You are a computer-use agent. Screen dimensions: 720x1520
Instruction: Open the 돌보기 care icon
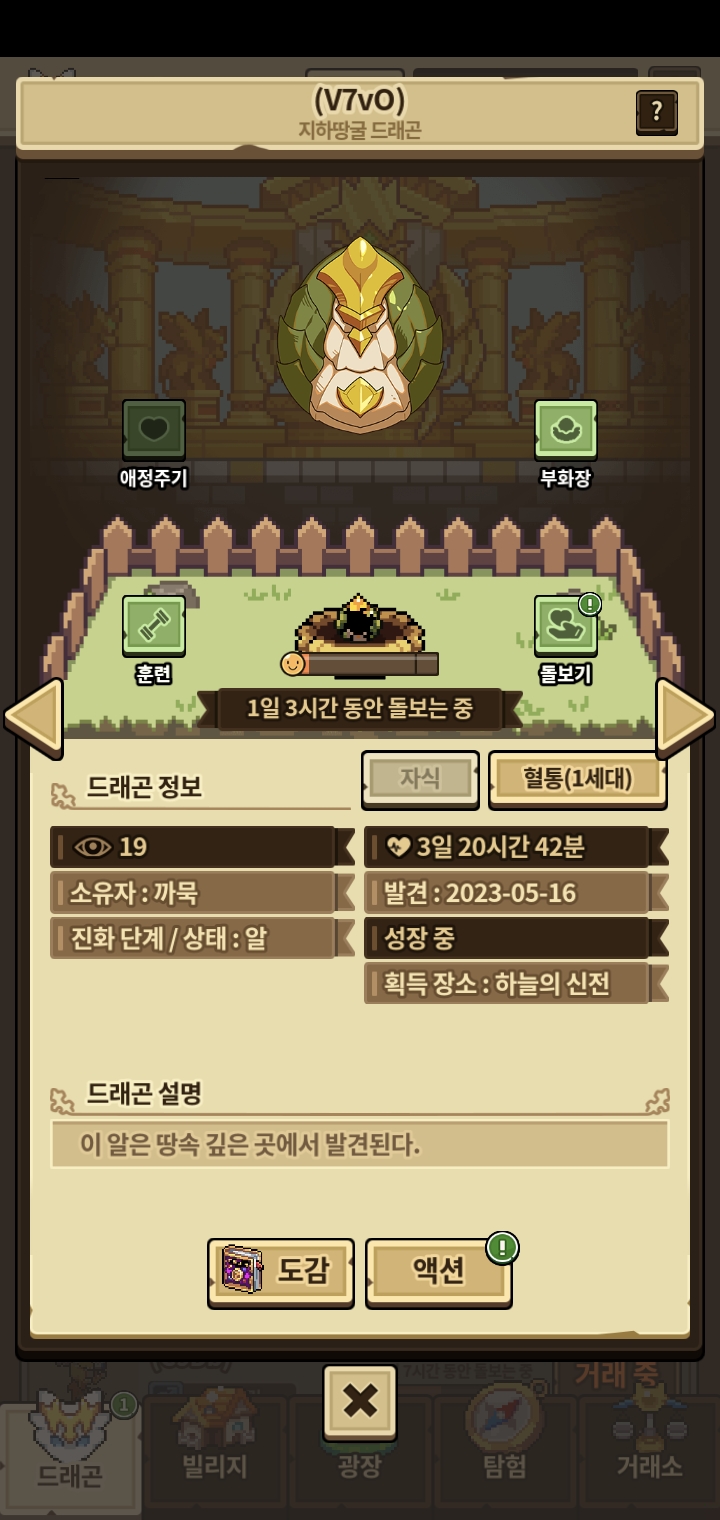[566, 627]
